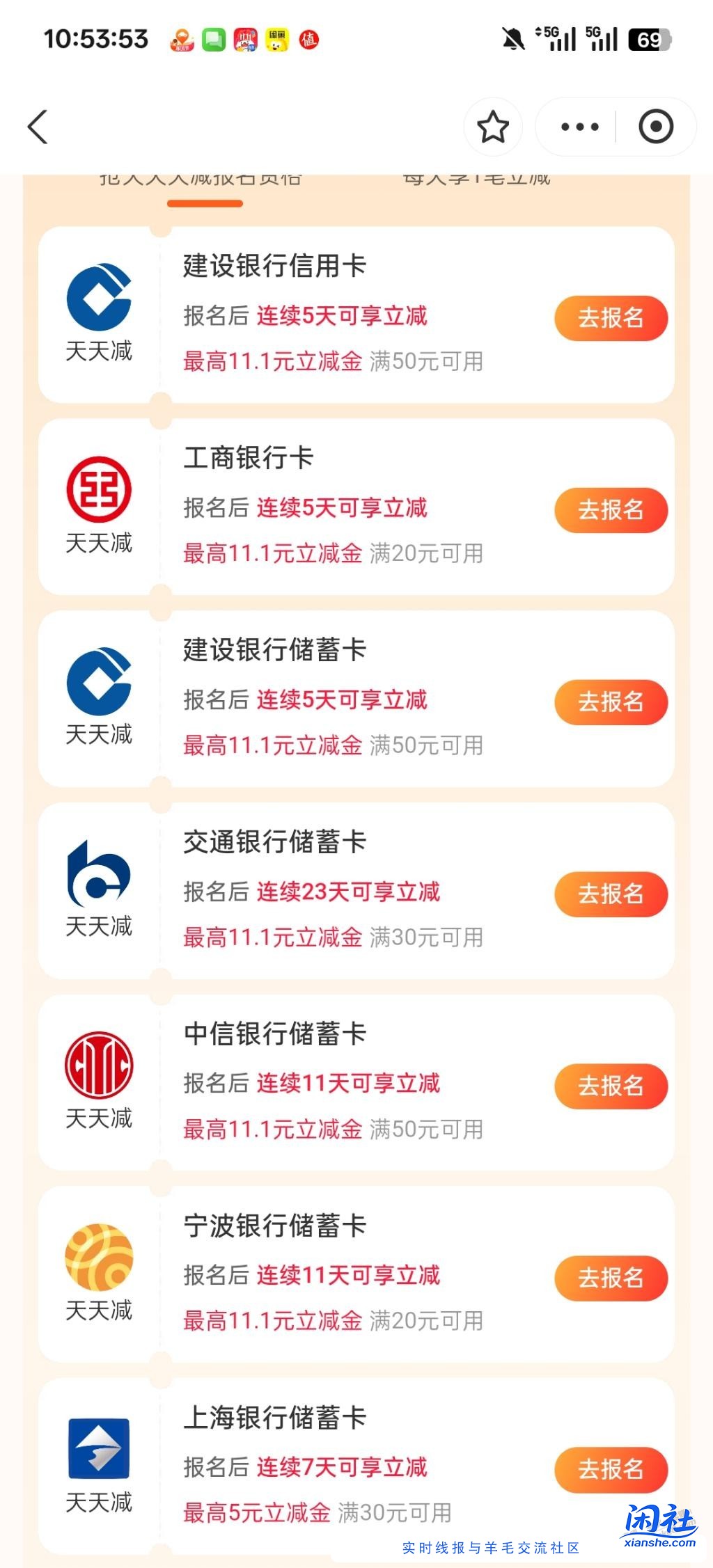Tap 去报名 for 上海银行储蓄卡
Viewport: 713px width, 1568px height.
[x=611, y=1471]
